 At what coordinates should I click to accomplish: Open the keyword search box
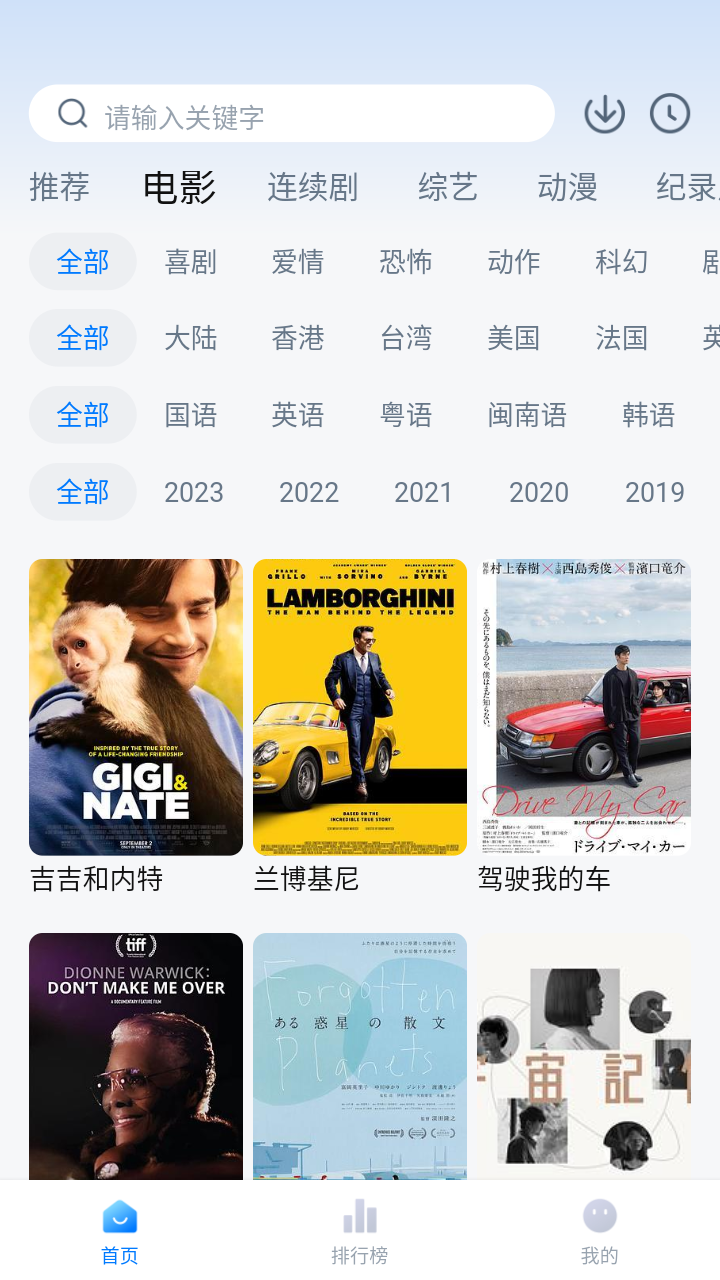[290, 114]
